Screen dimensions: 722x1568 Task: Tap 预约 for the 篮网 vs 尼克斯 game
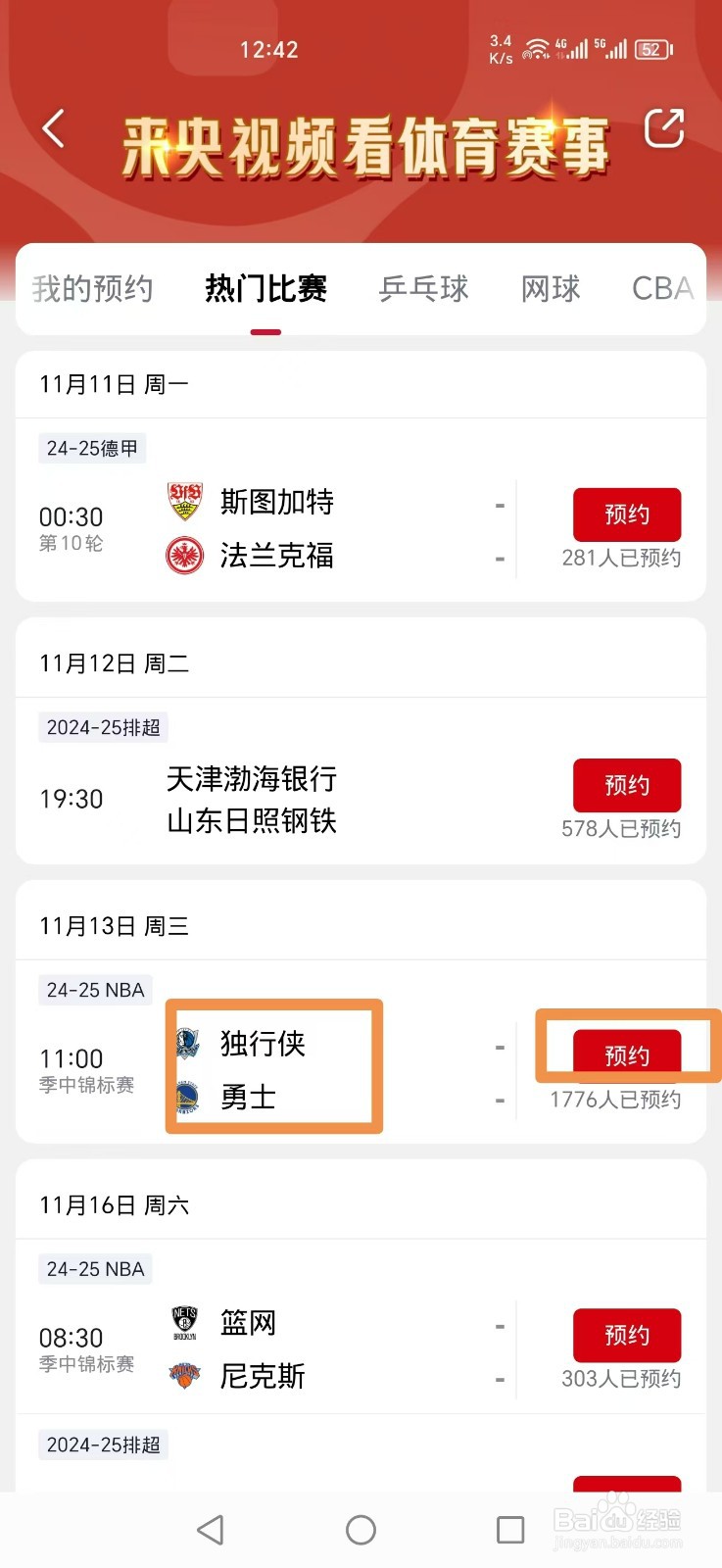point(627,1334)
